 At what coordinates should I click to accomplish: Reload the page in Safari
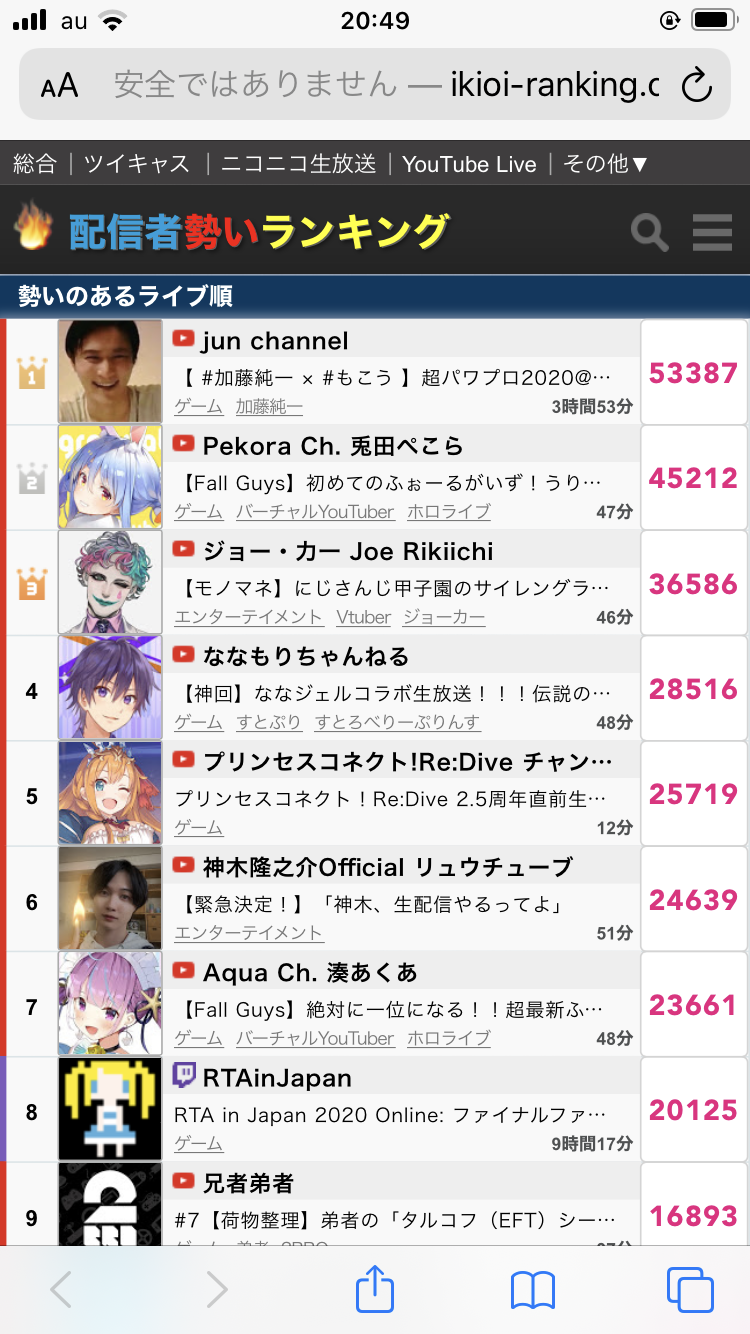click(x=696, y=85)
